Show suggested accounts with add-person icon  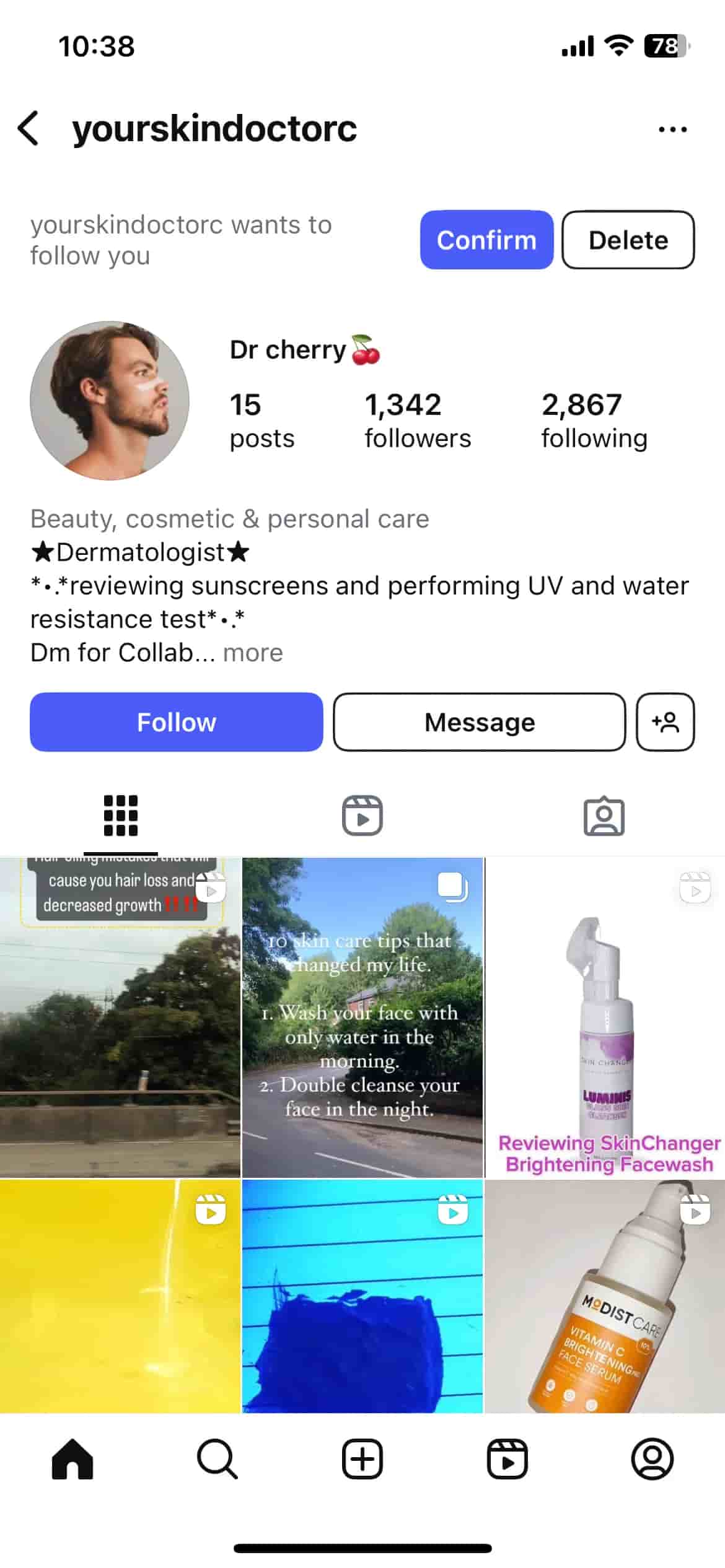pyautogui.click(x=665, y=722)
